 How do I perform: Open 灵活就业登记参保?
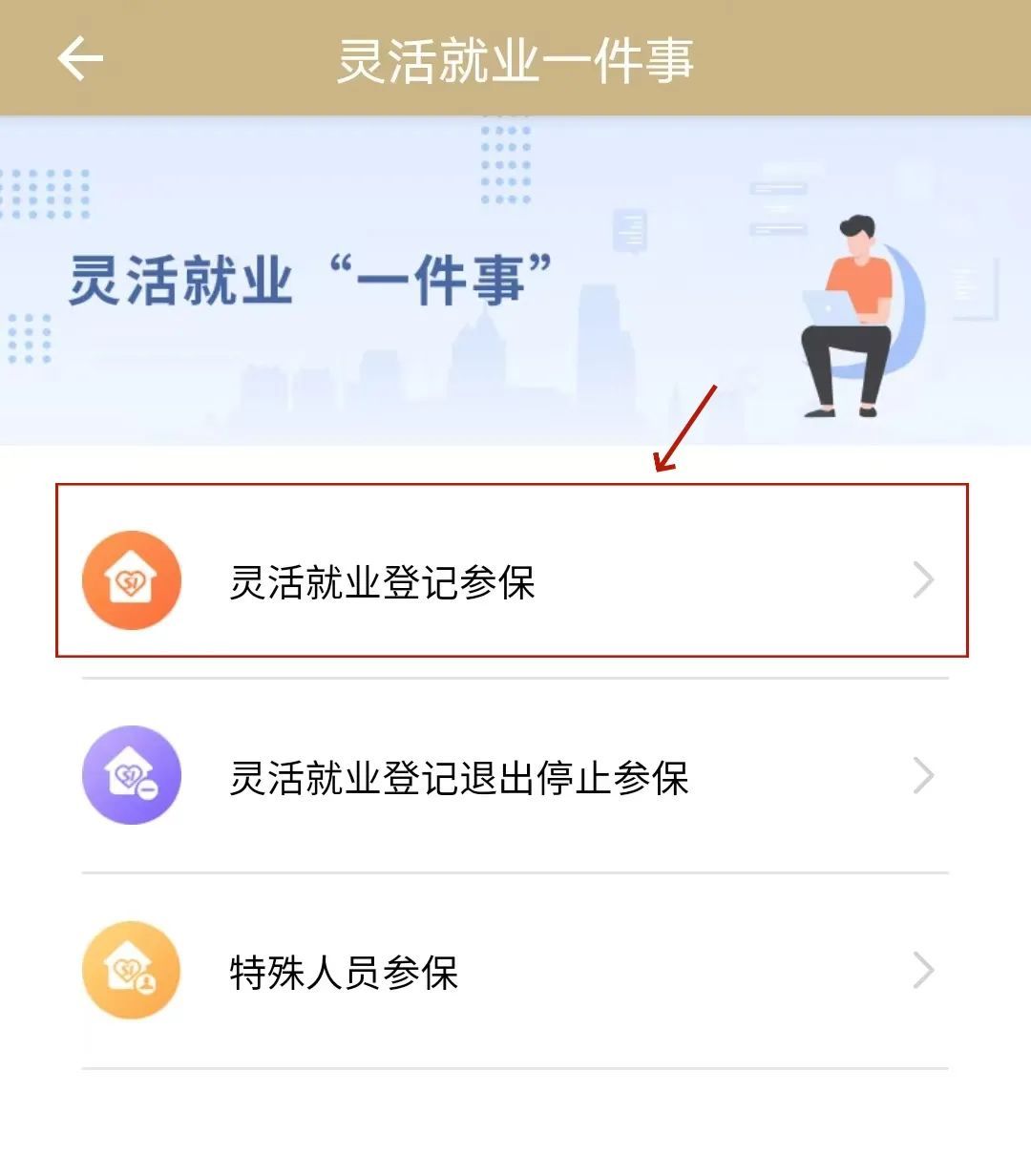513,580
